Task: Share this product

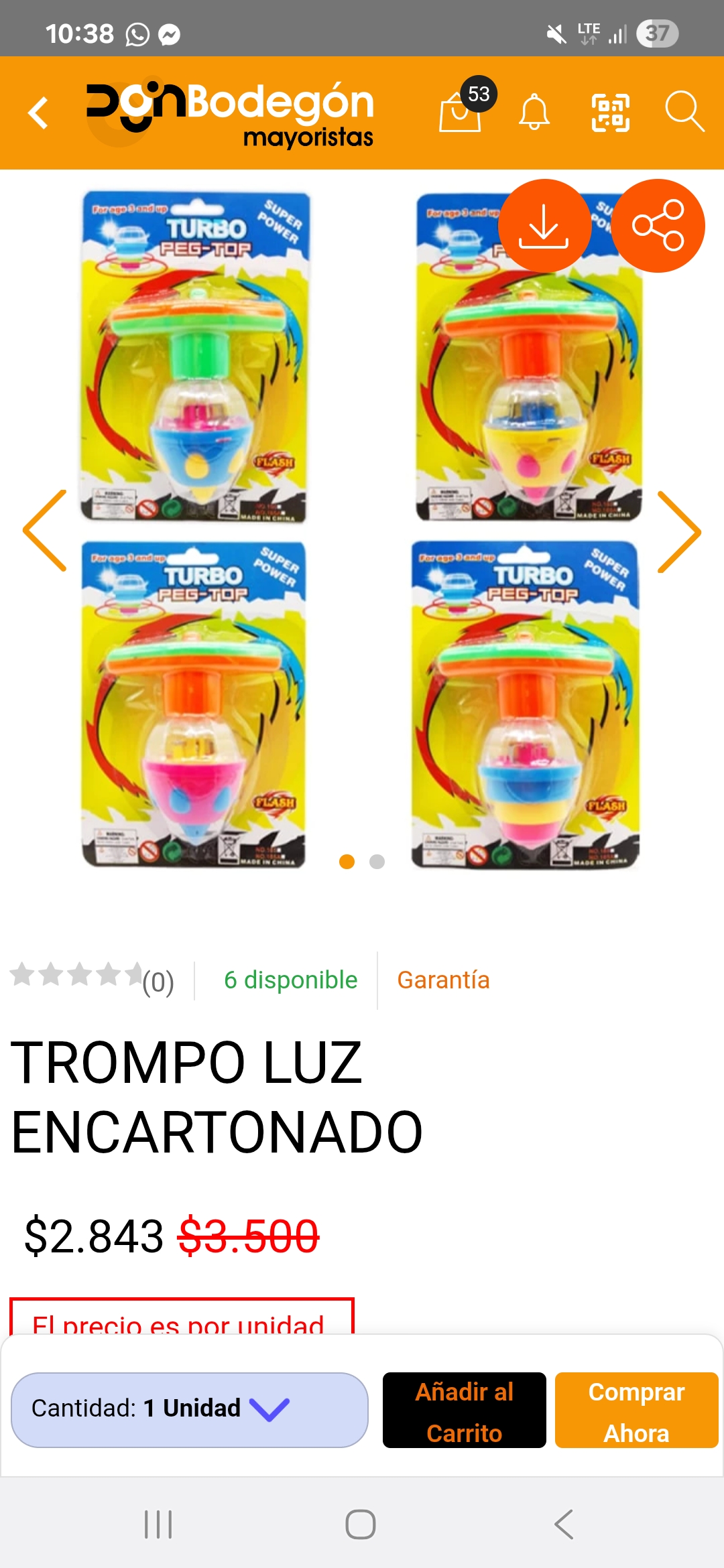Action: click(658, 226)
